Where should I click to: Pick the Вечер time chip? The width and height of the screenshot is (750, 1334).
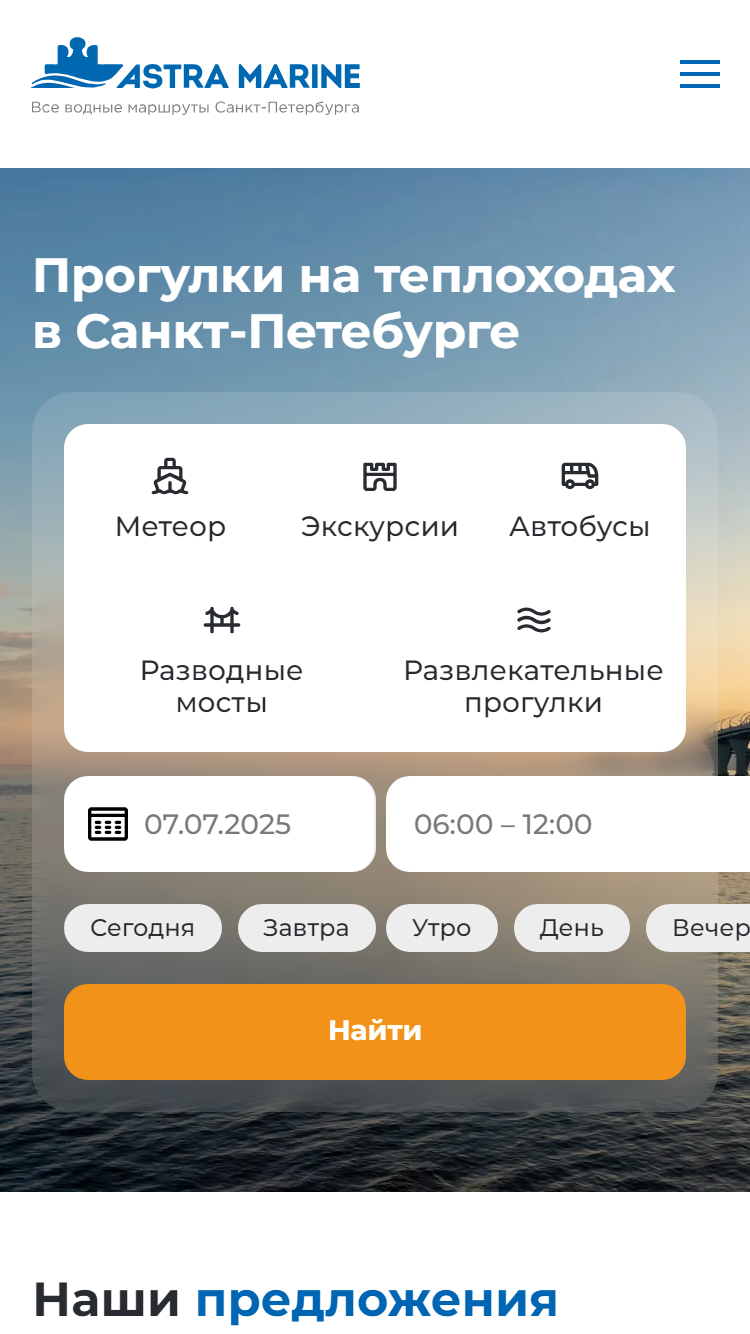pos(700,928)
